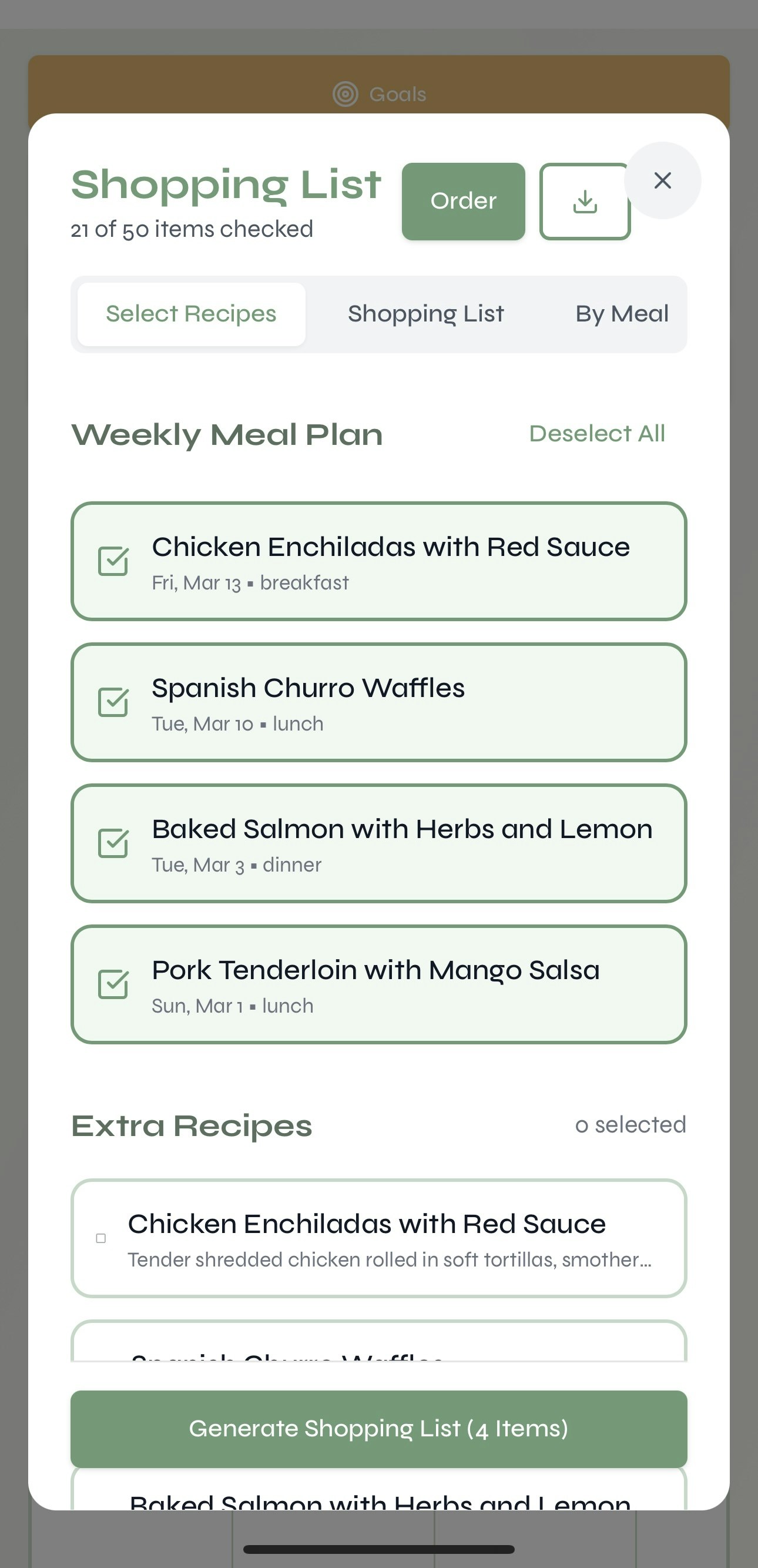Uncheck Chicken Enchiladas for Fri, Mar 13
758x1568 pixels.
pos(113,561)
